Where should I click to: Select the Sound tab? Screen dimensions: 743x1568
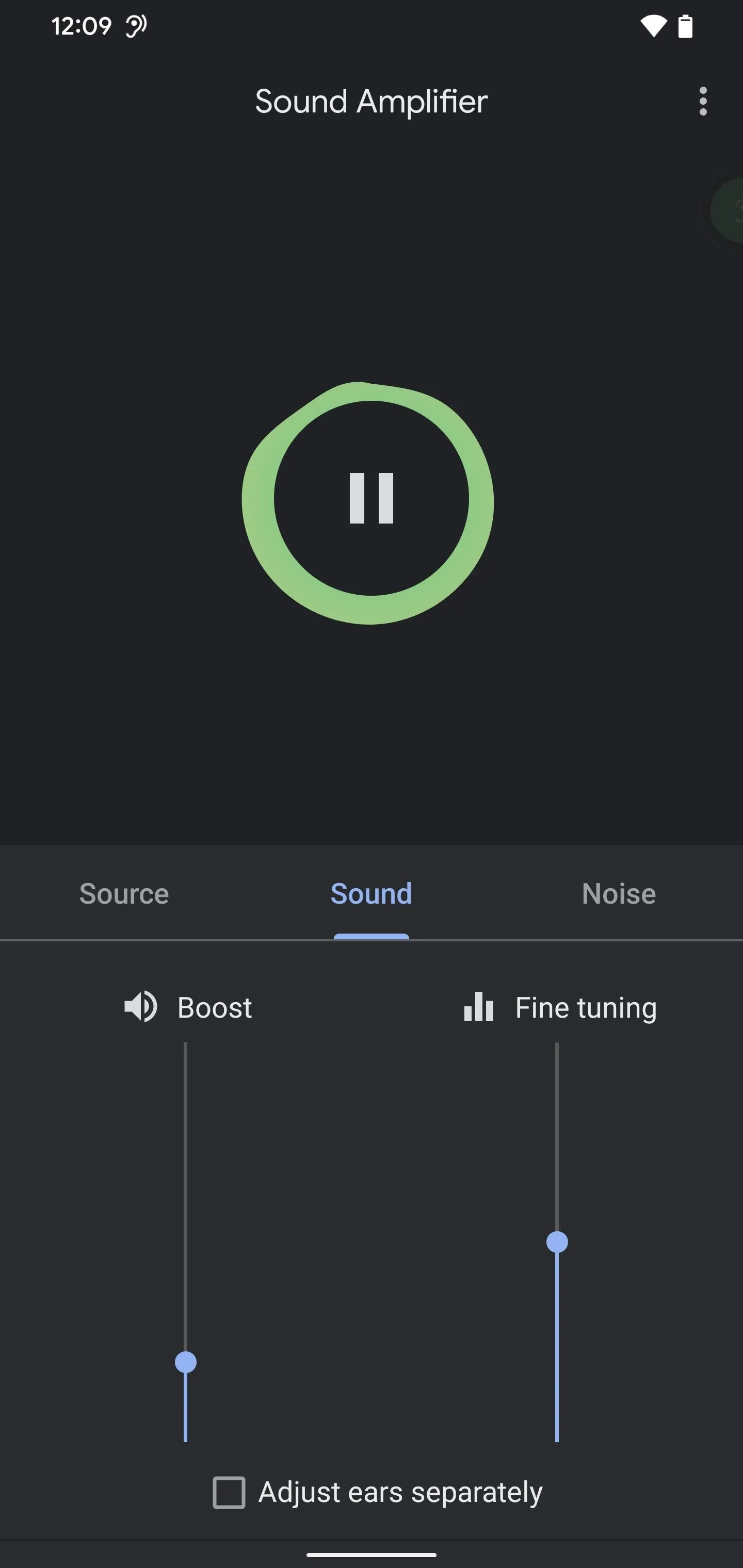pos(371,893)
